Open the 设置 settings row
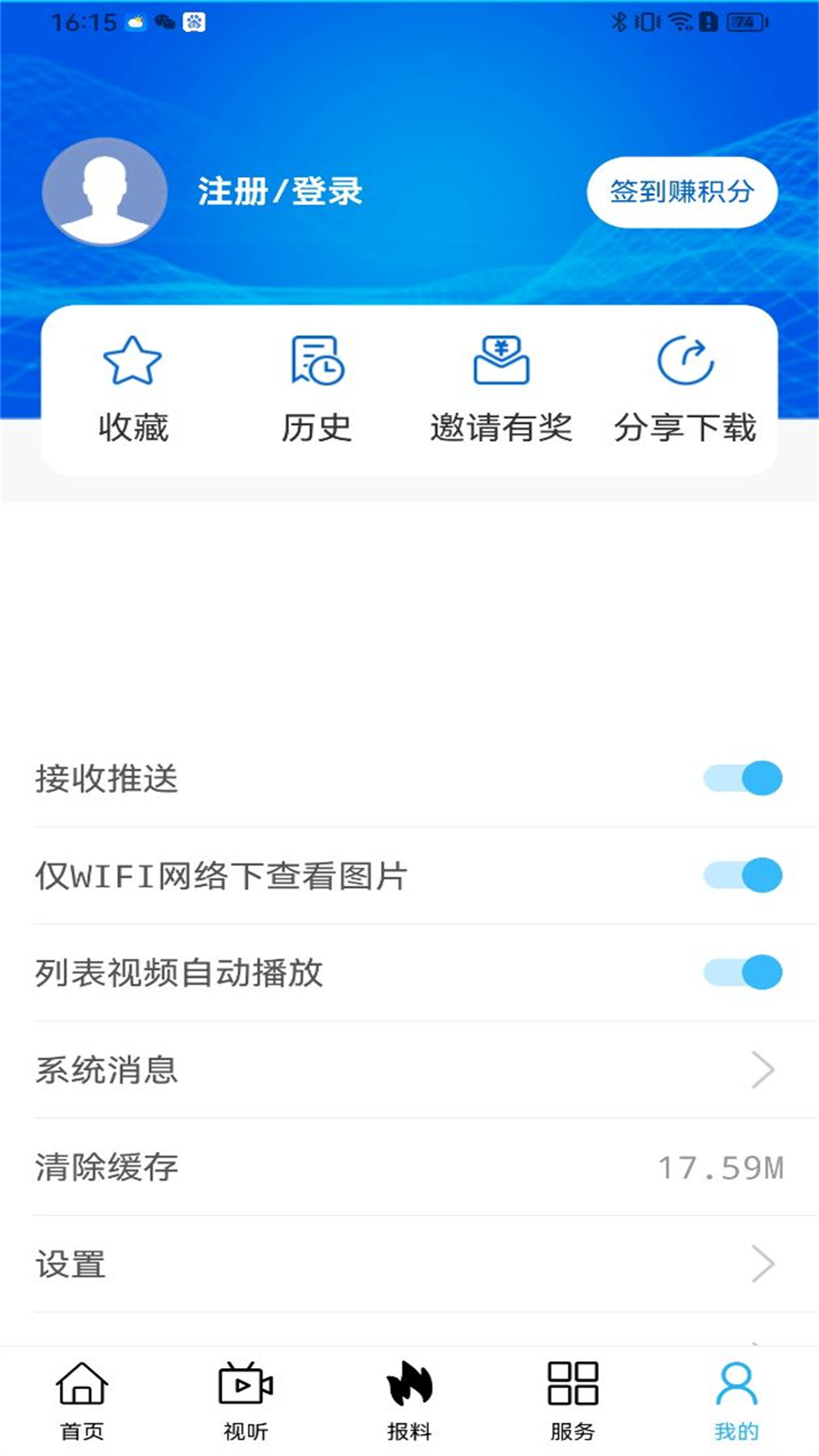The height and width of the screenshot is (1456, 819). pos(409,1263)
